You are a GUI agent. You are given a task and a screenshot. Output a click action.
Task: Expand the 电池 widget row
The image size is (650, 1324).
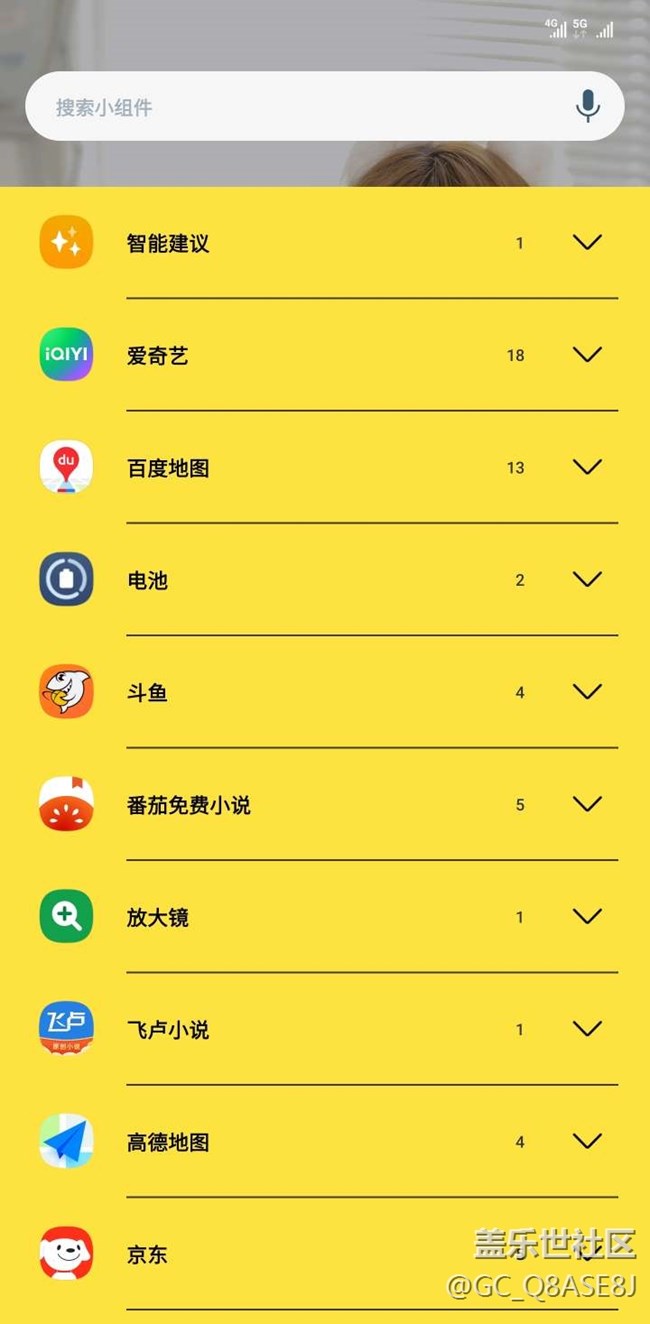(587, 580)
